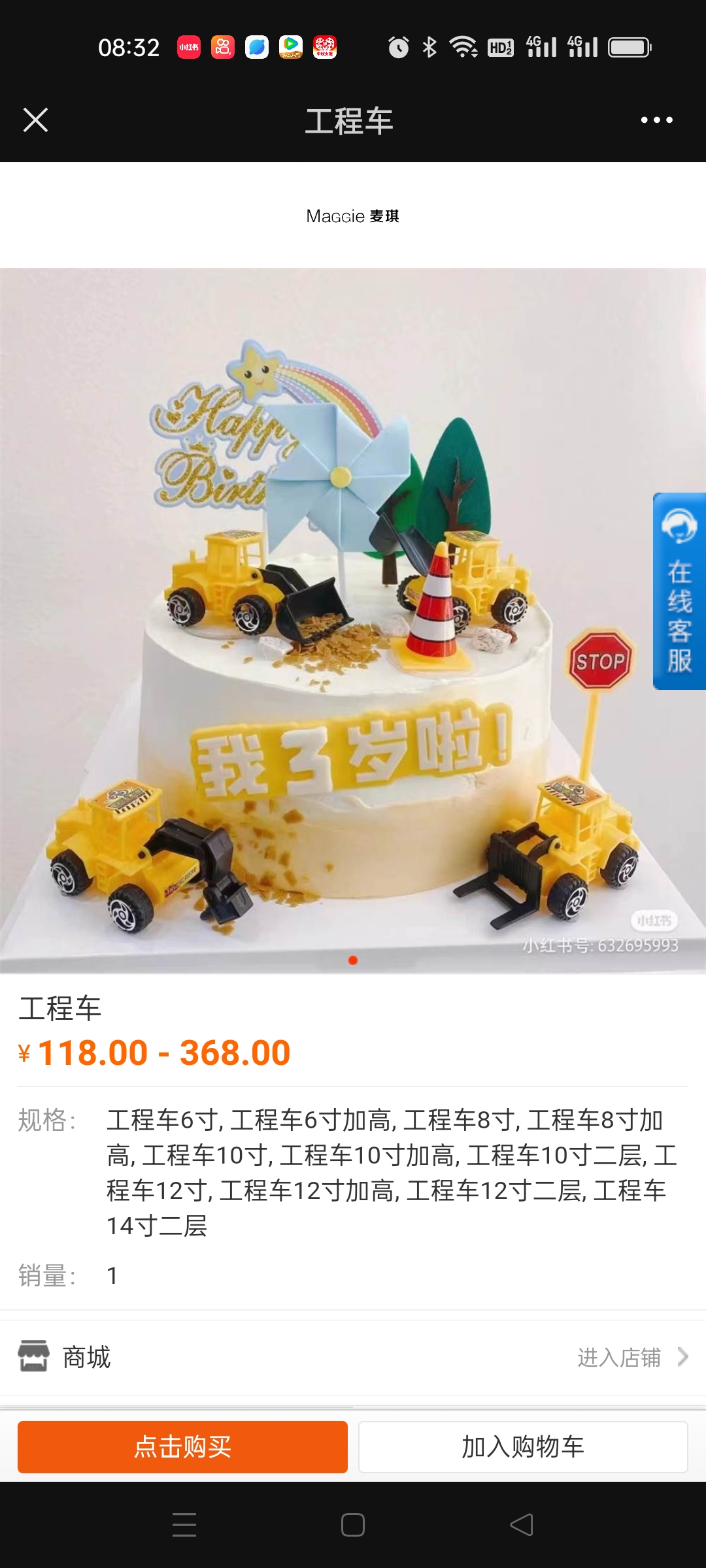Enter the 商城 store page
Image resolution: width=706 pixels, height=1568 pixels.
coord(353,1357)
